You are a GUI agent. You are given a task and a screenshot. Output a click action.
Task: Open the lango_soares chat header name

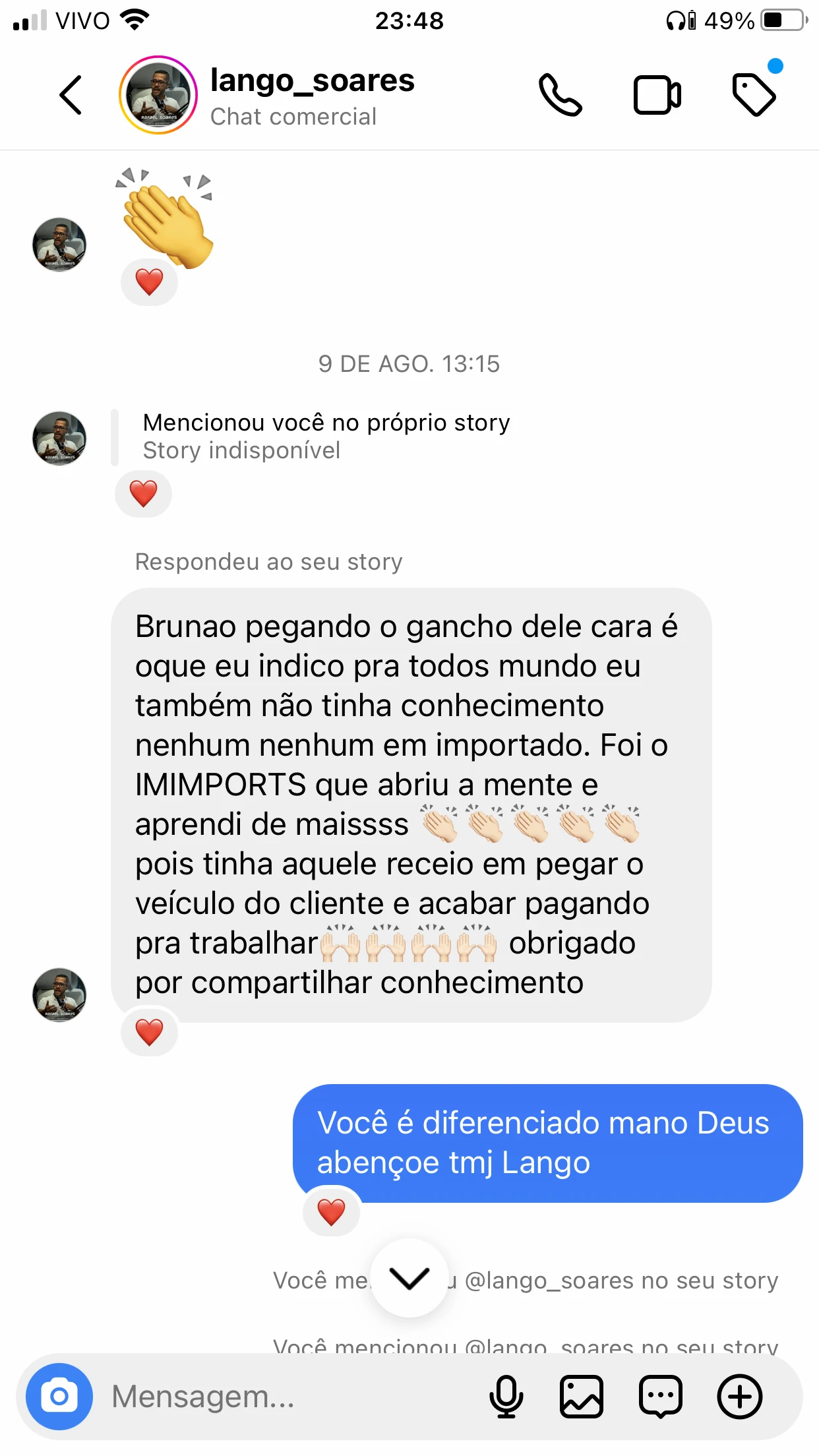(x=312, y=80)
